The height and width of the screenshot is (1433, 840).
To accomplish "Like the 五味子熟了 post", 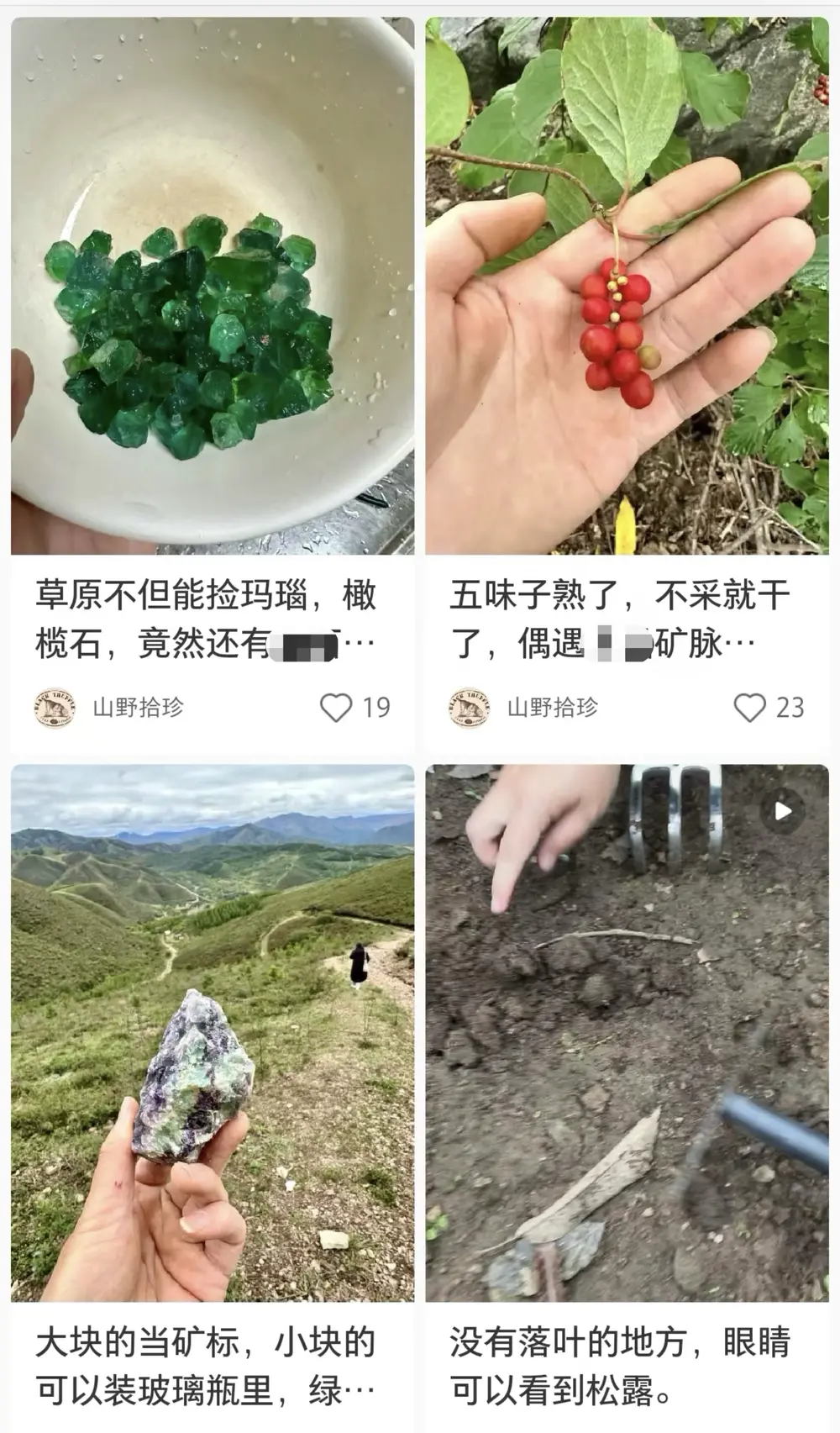I will (x=750, y=708).
